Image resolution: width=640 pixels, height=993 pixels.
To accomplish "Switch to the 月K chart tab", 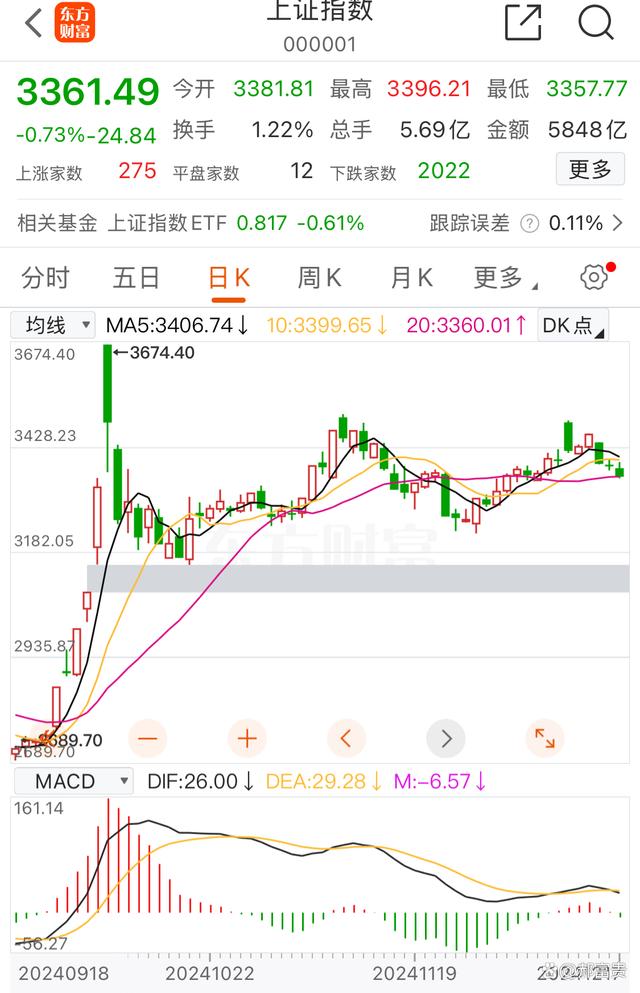I will (411, 277).
